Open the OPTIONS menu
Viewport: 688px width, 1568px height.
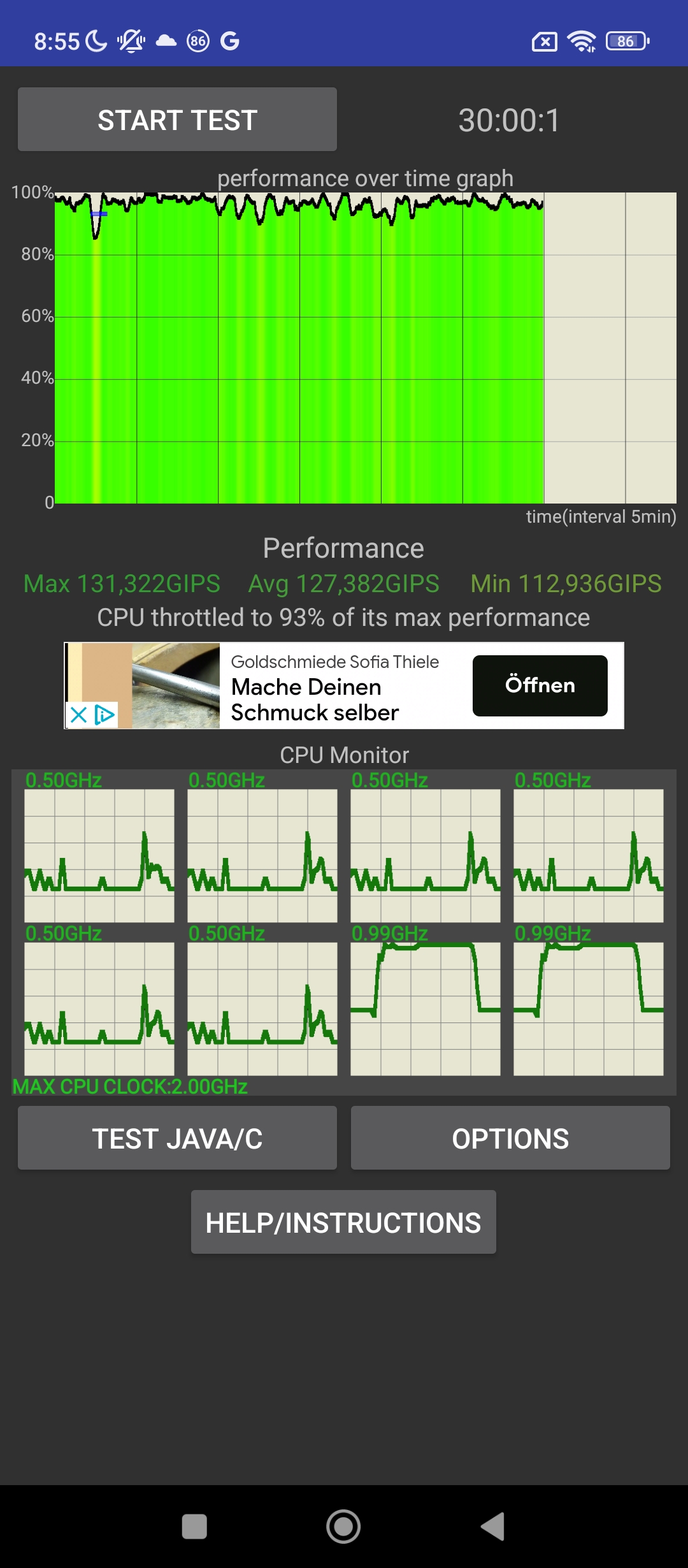click(510, 1138)
